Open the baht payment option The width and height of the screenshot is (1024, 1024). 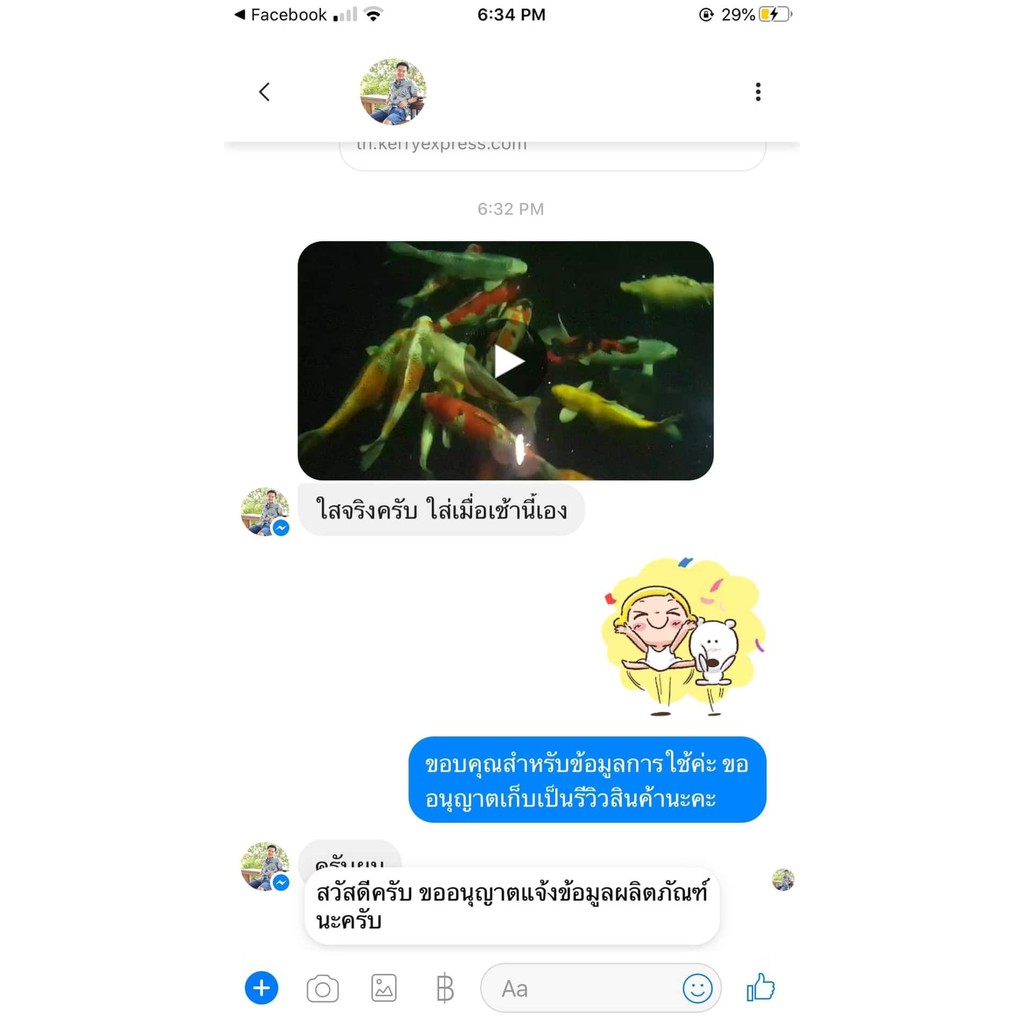click(445, 988)
